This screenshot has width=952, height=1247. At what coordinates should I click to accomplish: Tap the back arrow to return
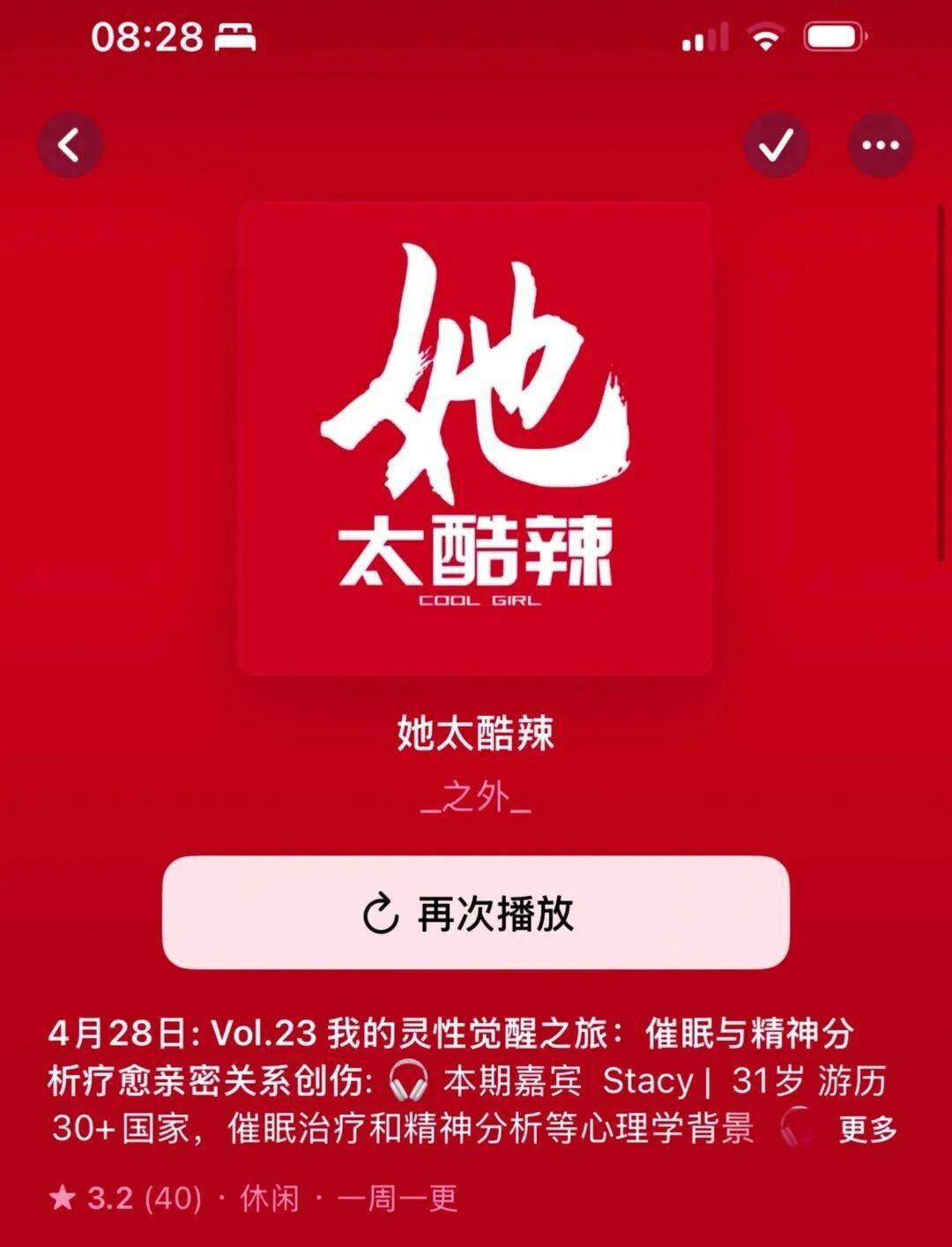67,144
